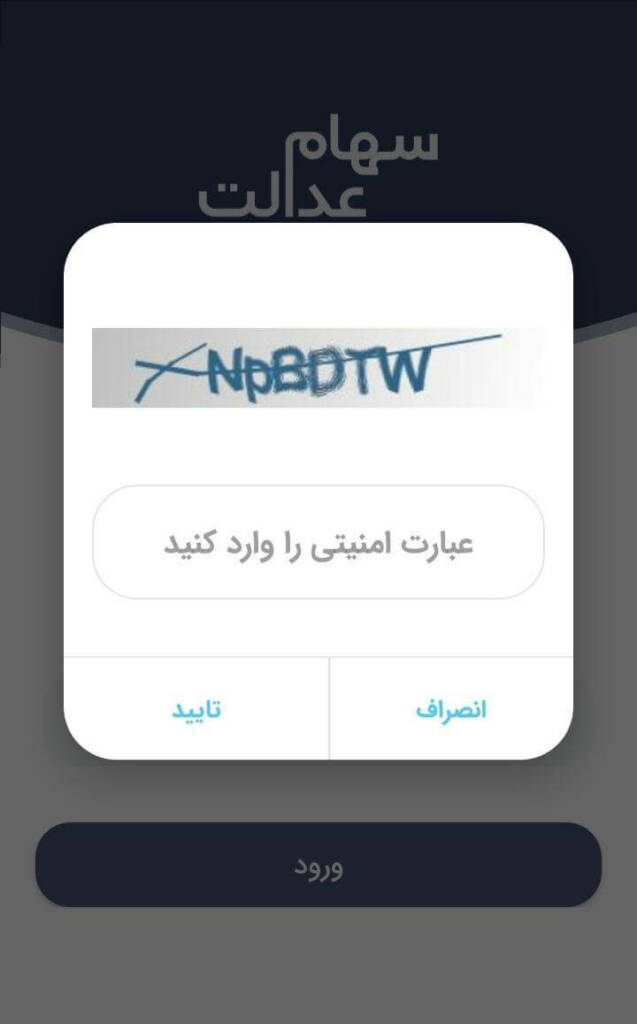
Task: Tap the captcha image to refresh it
Action: click(318, 367)
